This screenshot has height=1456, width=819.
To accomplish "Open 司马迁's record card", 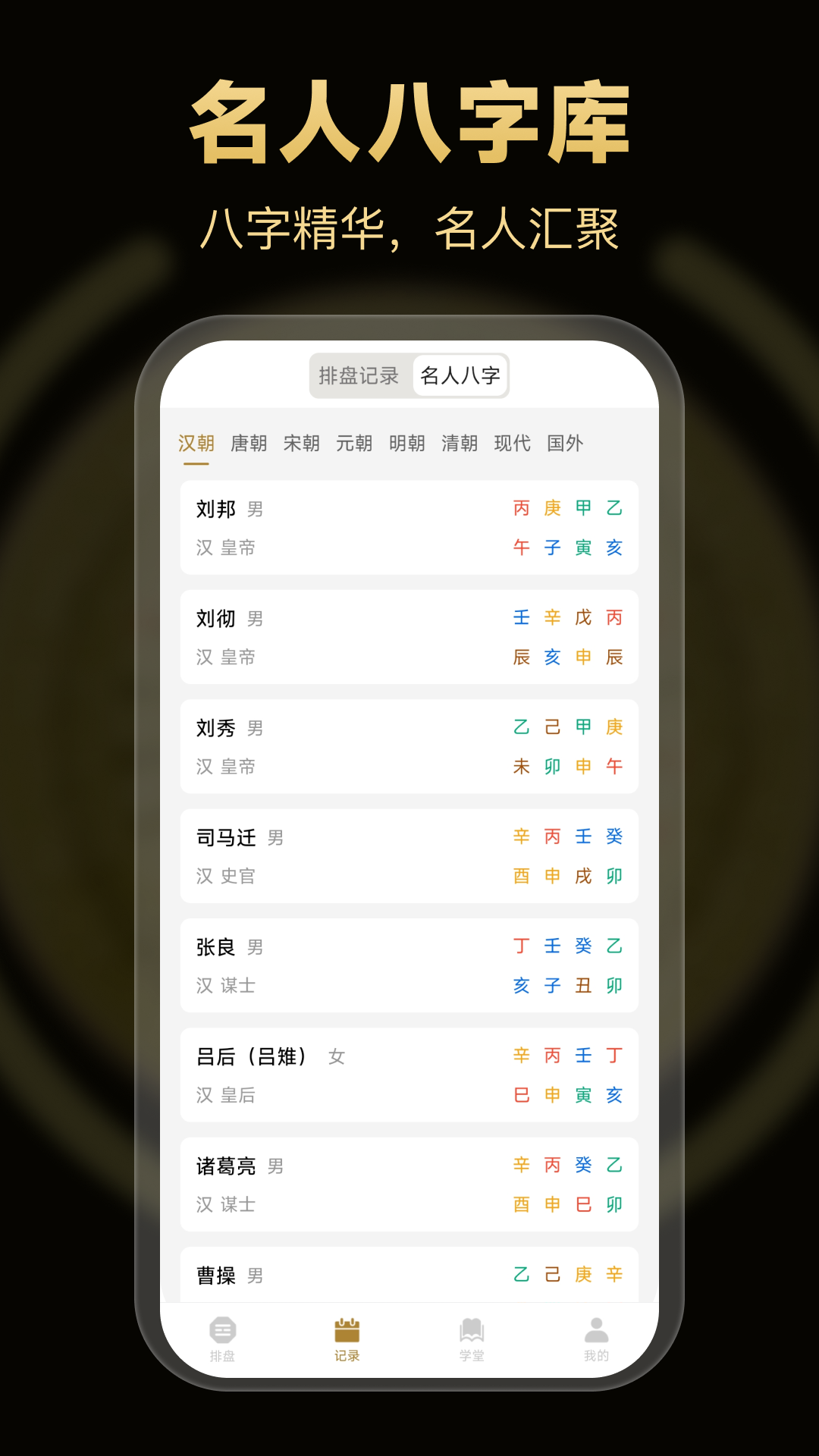I will coord(409,856).
